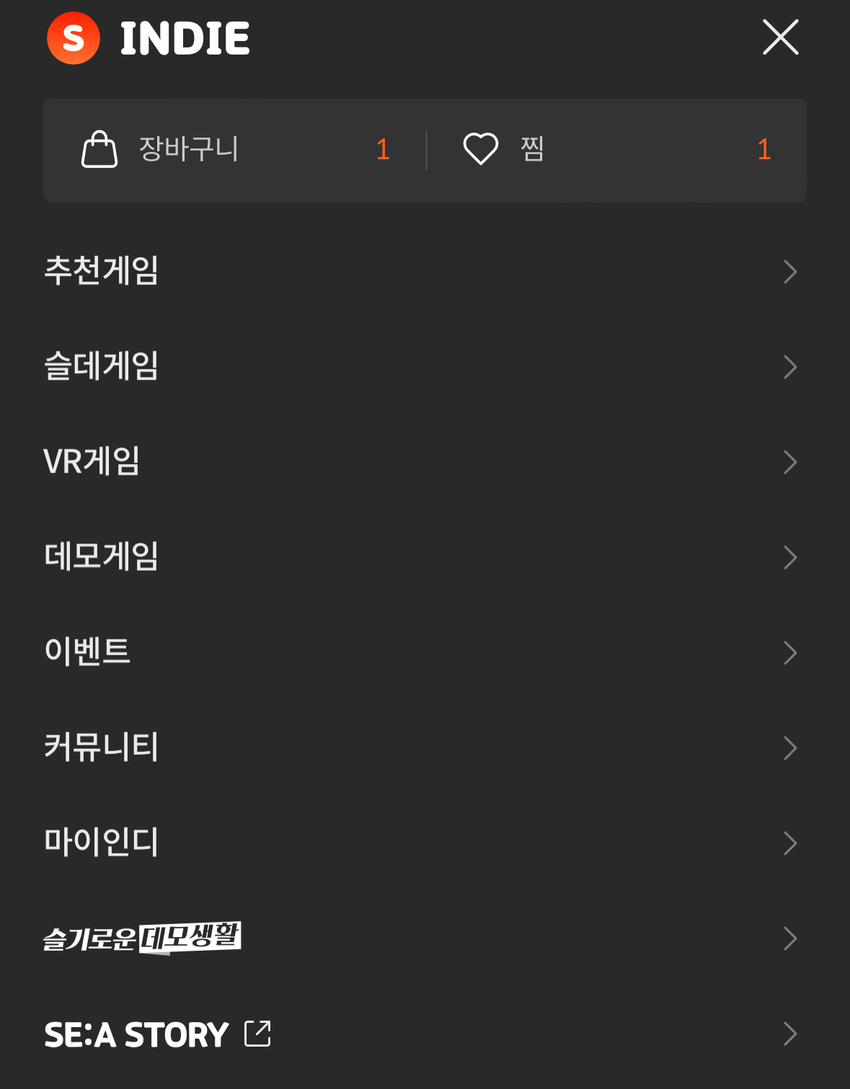Open the SE:A STORY external link

coord(157,1034)
